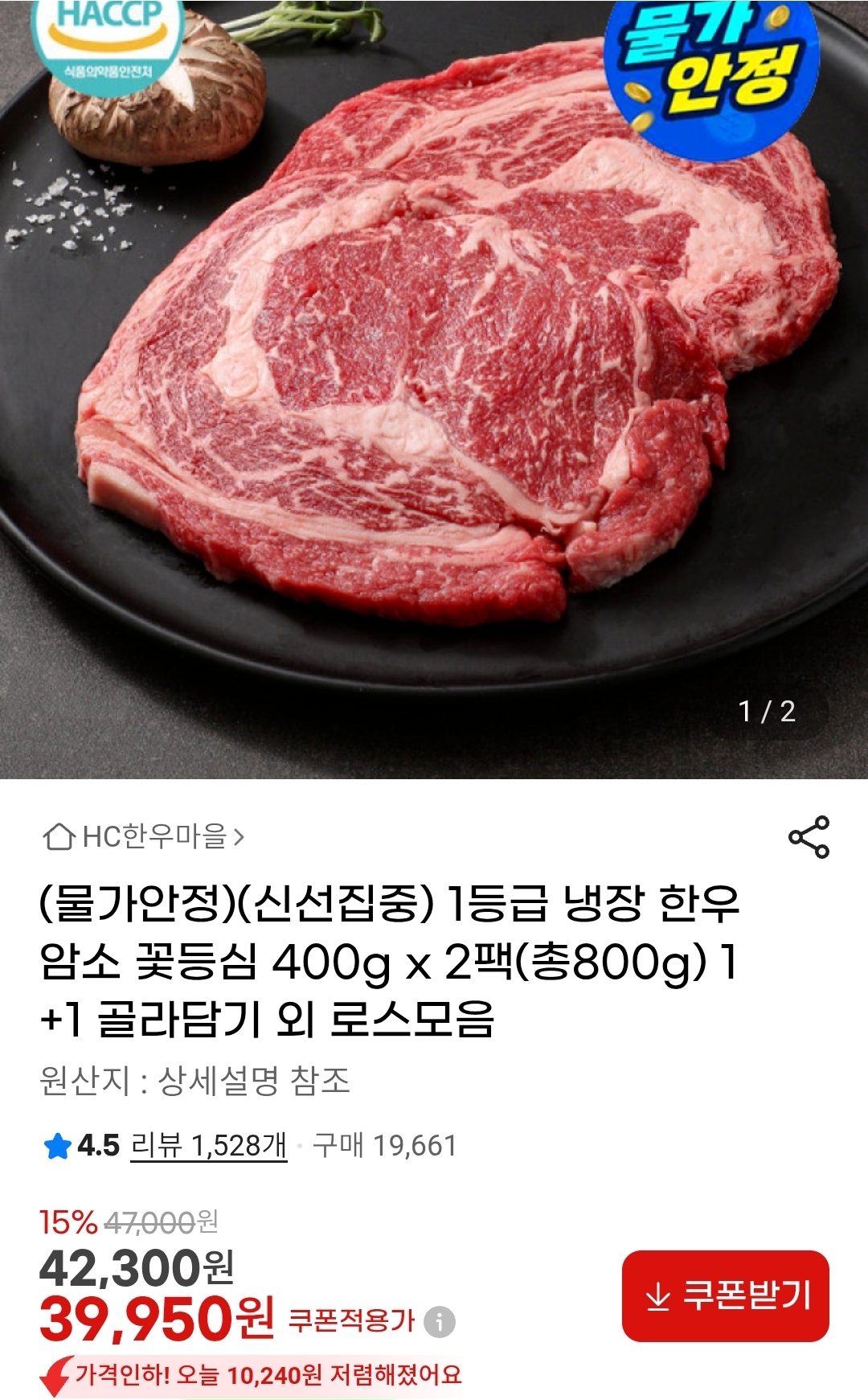Share this product listing
The width and height of the screenshot is (868, 1400).
tap(809, 836)
